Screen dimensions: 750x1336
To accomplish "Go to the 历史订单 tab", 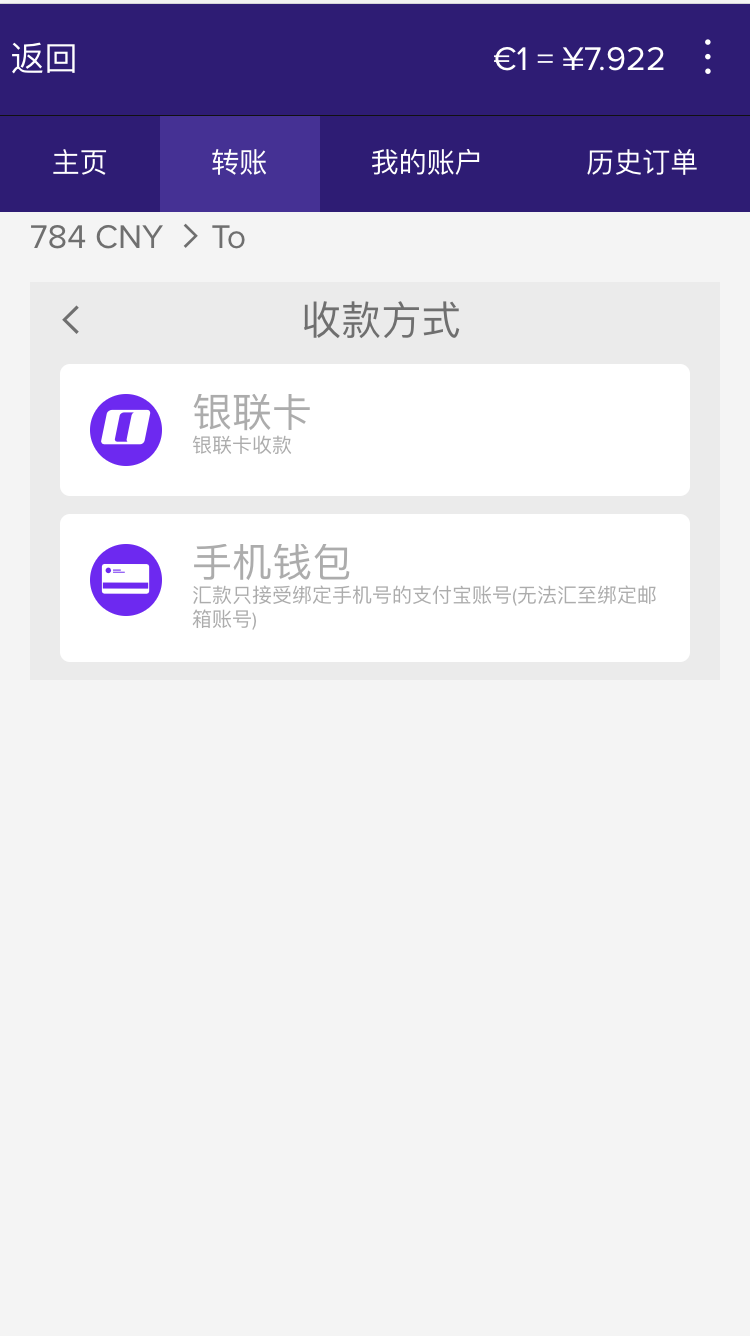I will [641, 163].
